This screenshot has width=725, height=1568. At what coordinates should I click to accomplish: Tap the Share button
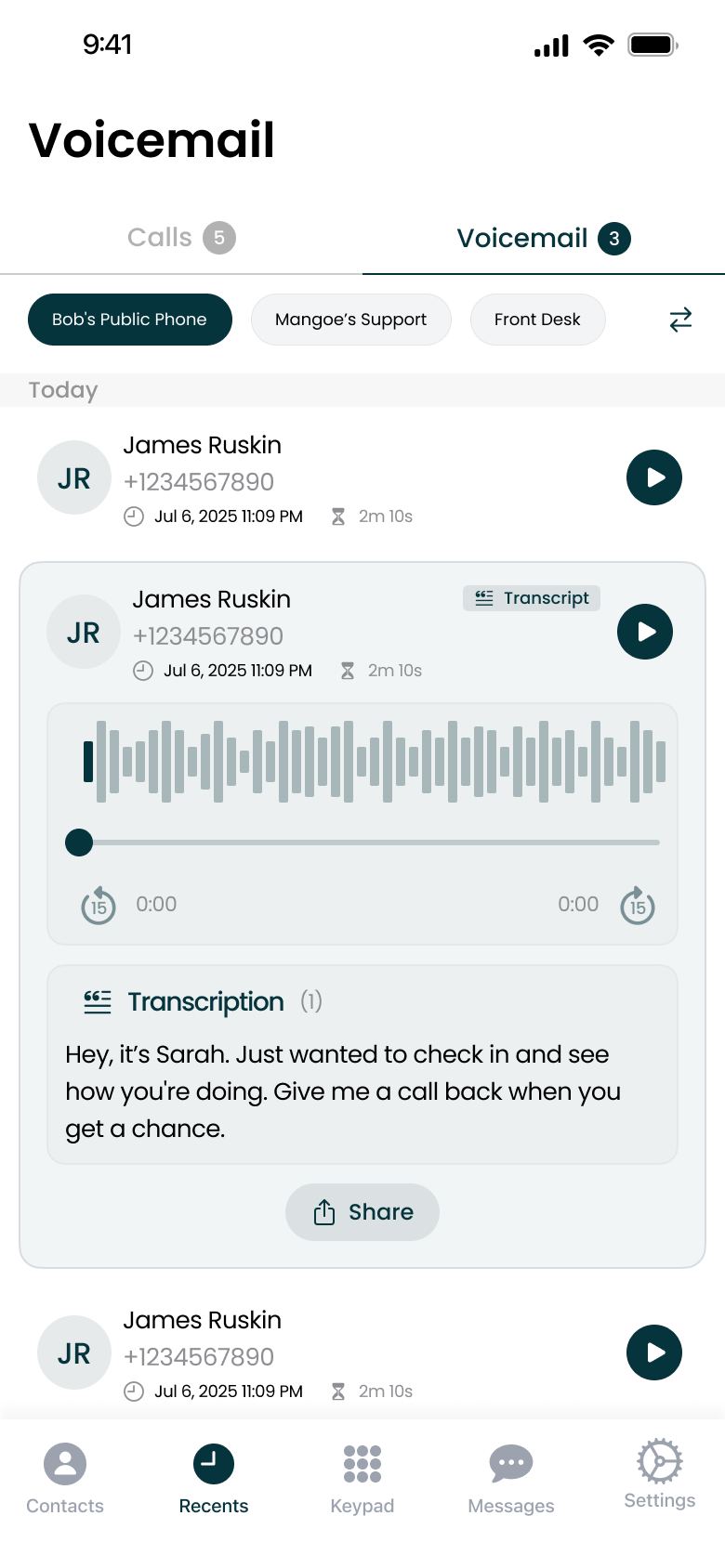pos(362,1212)
